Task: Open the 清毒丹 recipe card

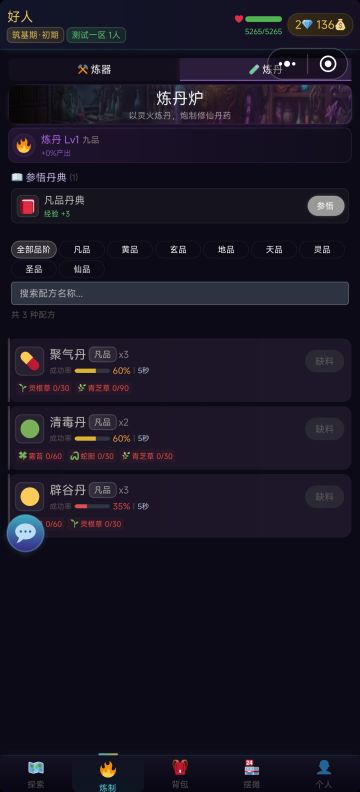Action: point(180,438)
